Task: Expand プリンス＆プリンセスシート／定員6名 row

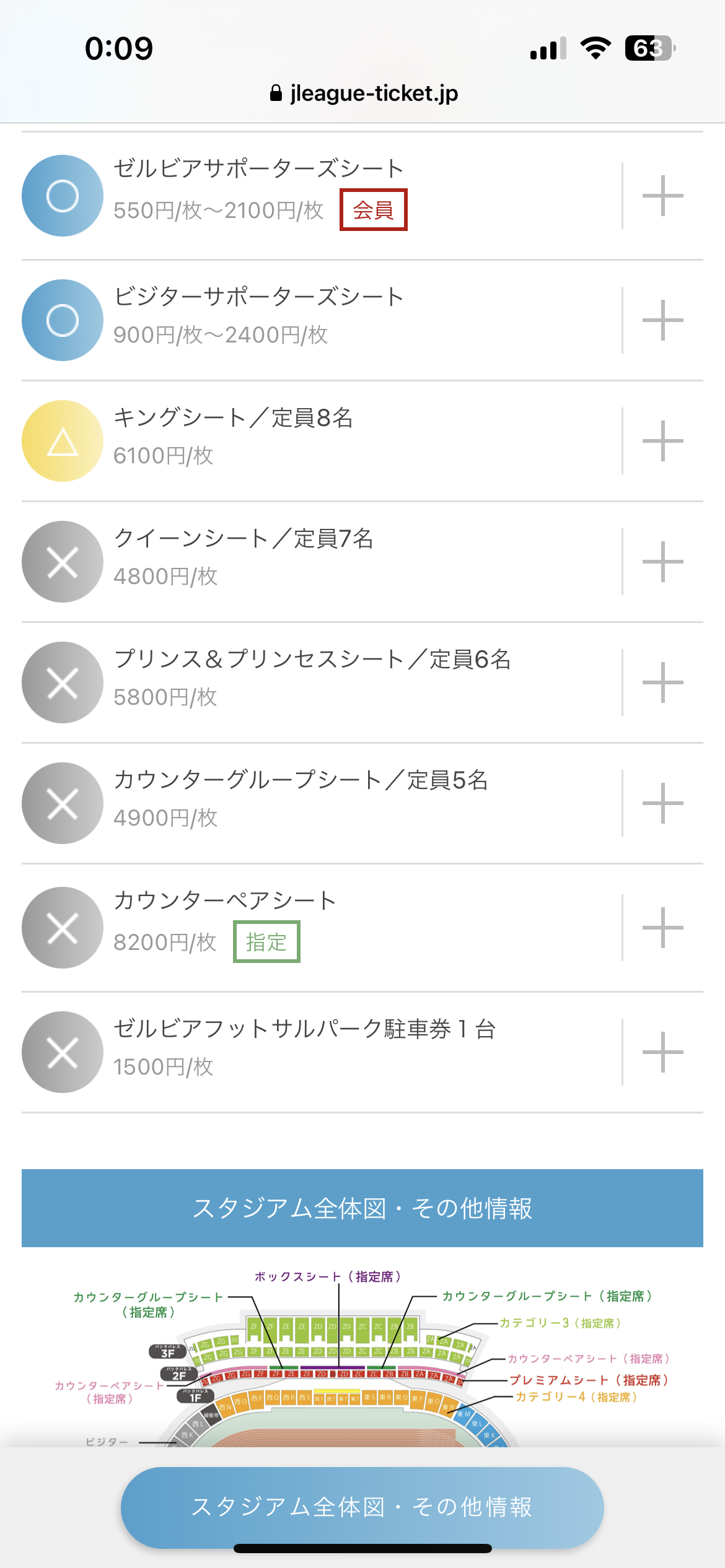Action: (x=662, y=682)
